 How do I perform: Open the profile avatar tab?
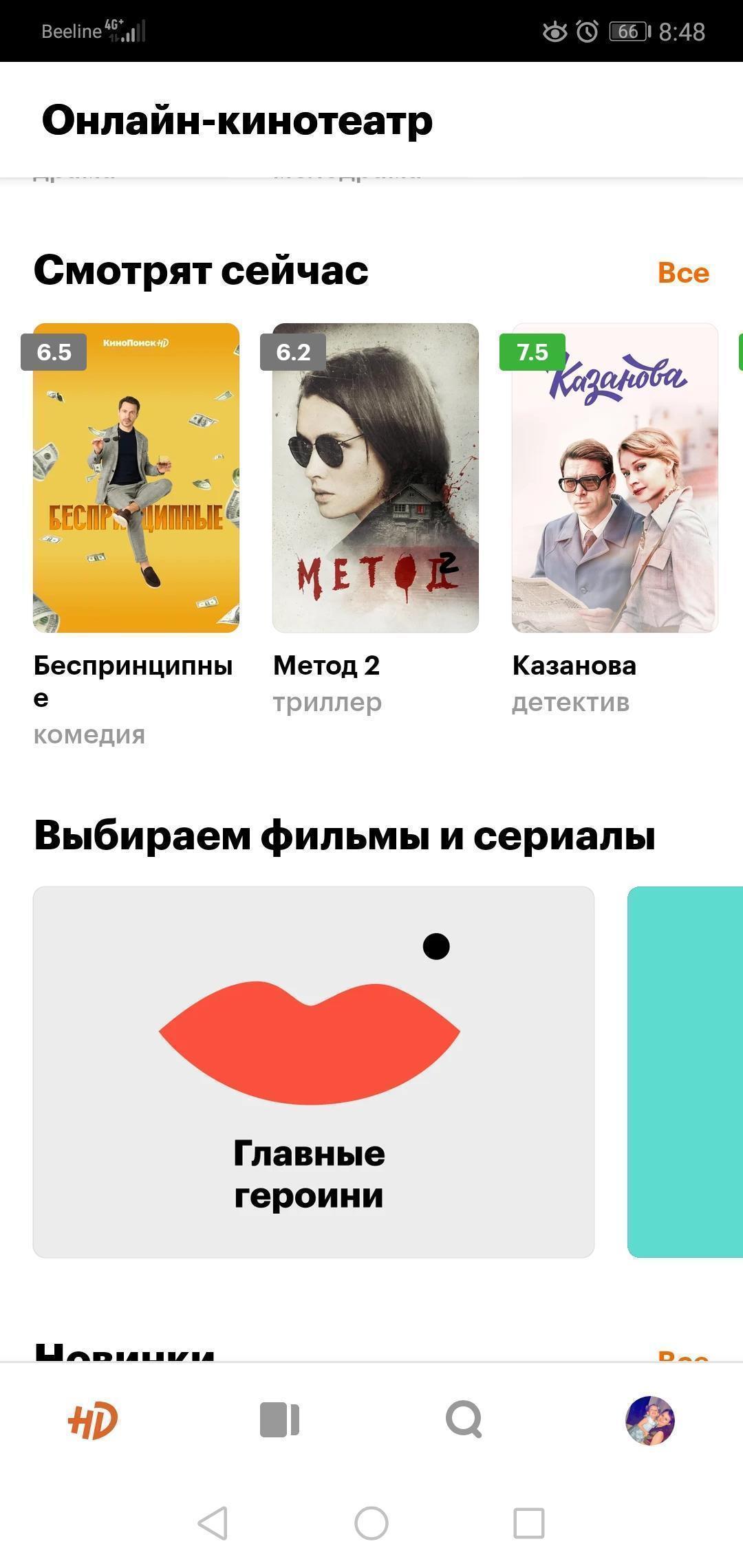649,1420
